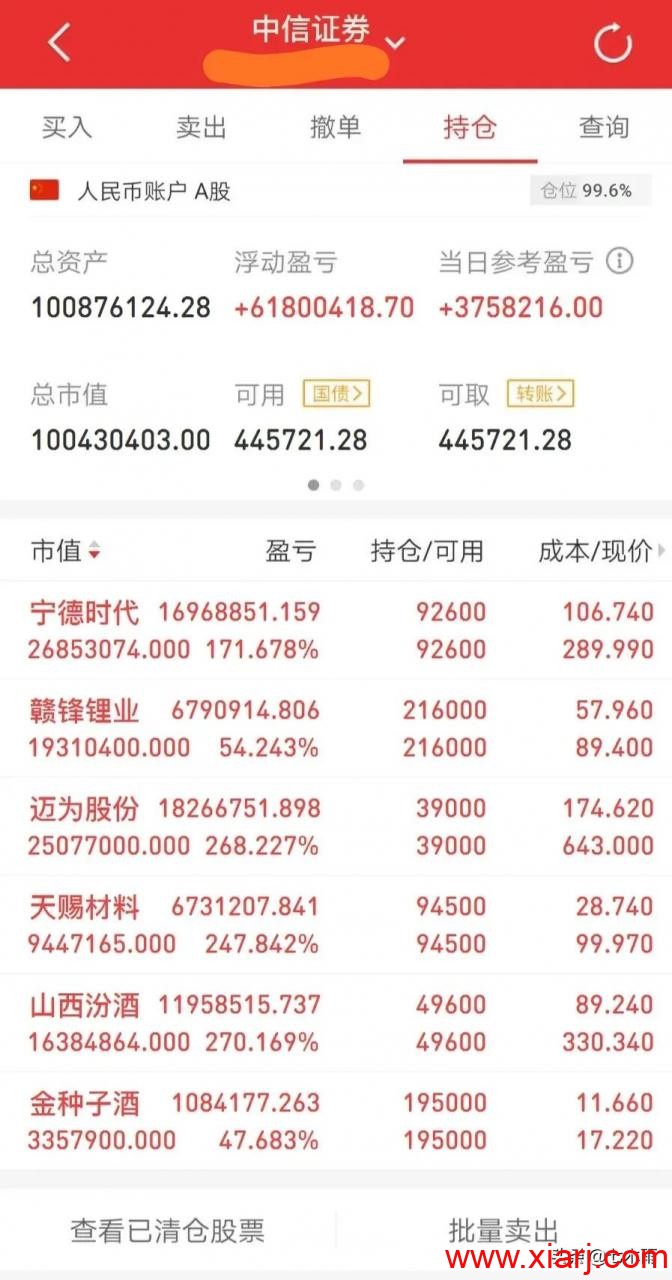Open the 山西汾酒 holding row
Image resolution: width=672 pixels, height=1280 pixels.
pyautogui.click(x=336, y=1022)
